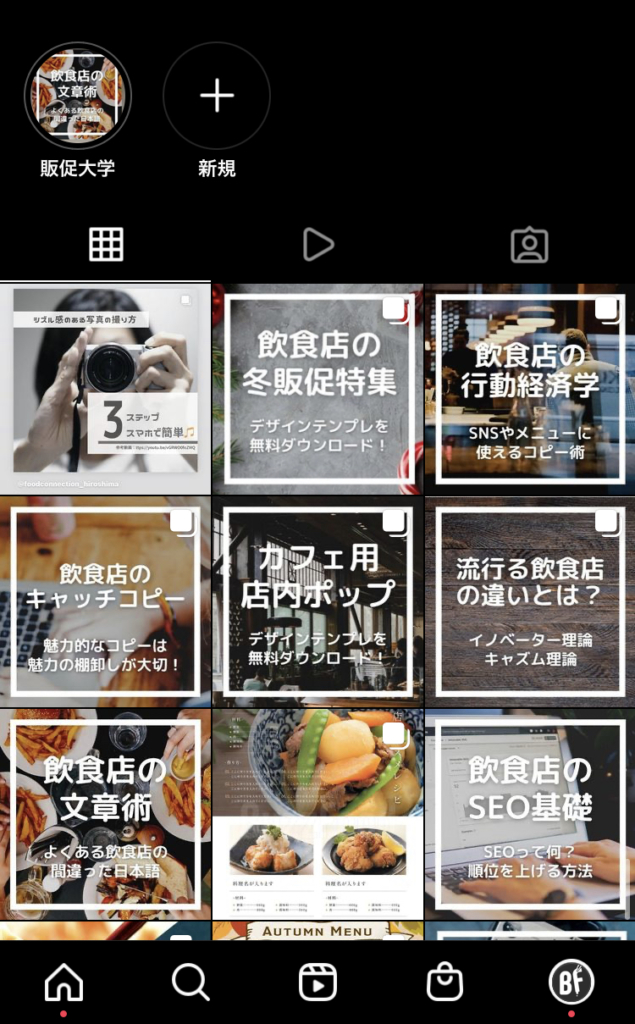The height and width of the screenshot is (1024, 635).
Task: Open the search and explore tab
Action: pos(190,982)
